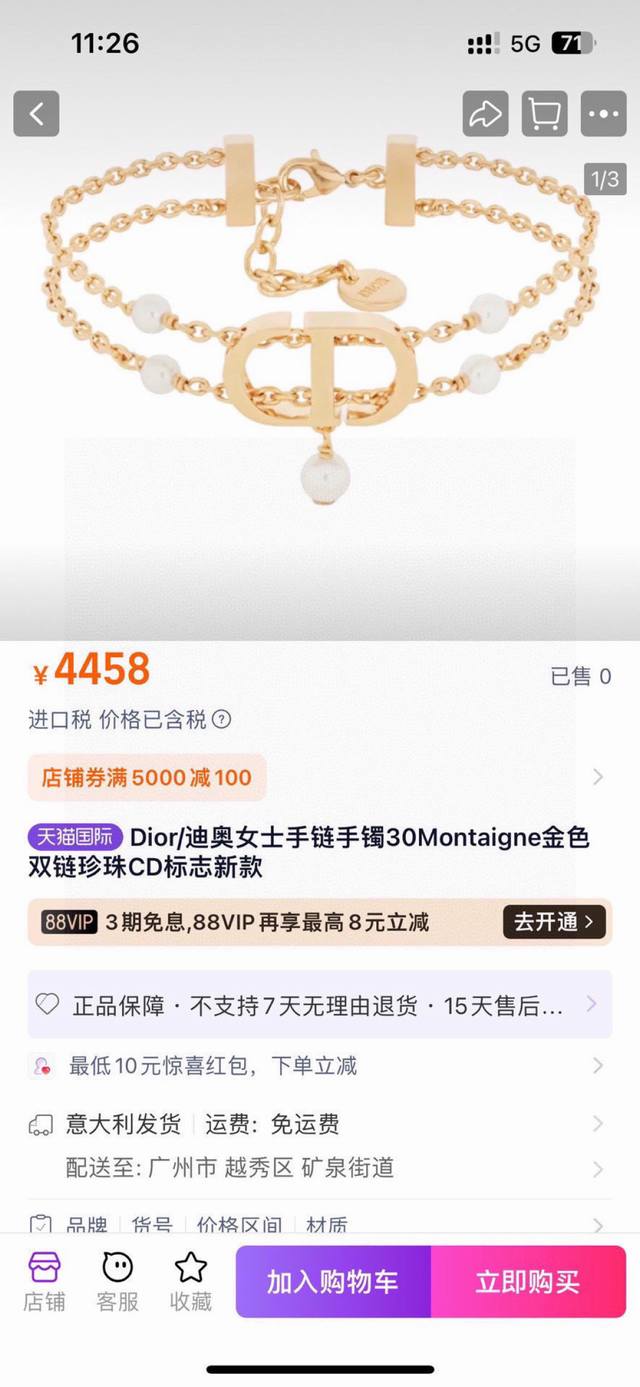Screen dimensions: 640x1387
Task: Open the shopping cart
Action: 544,114
